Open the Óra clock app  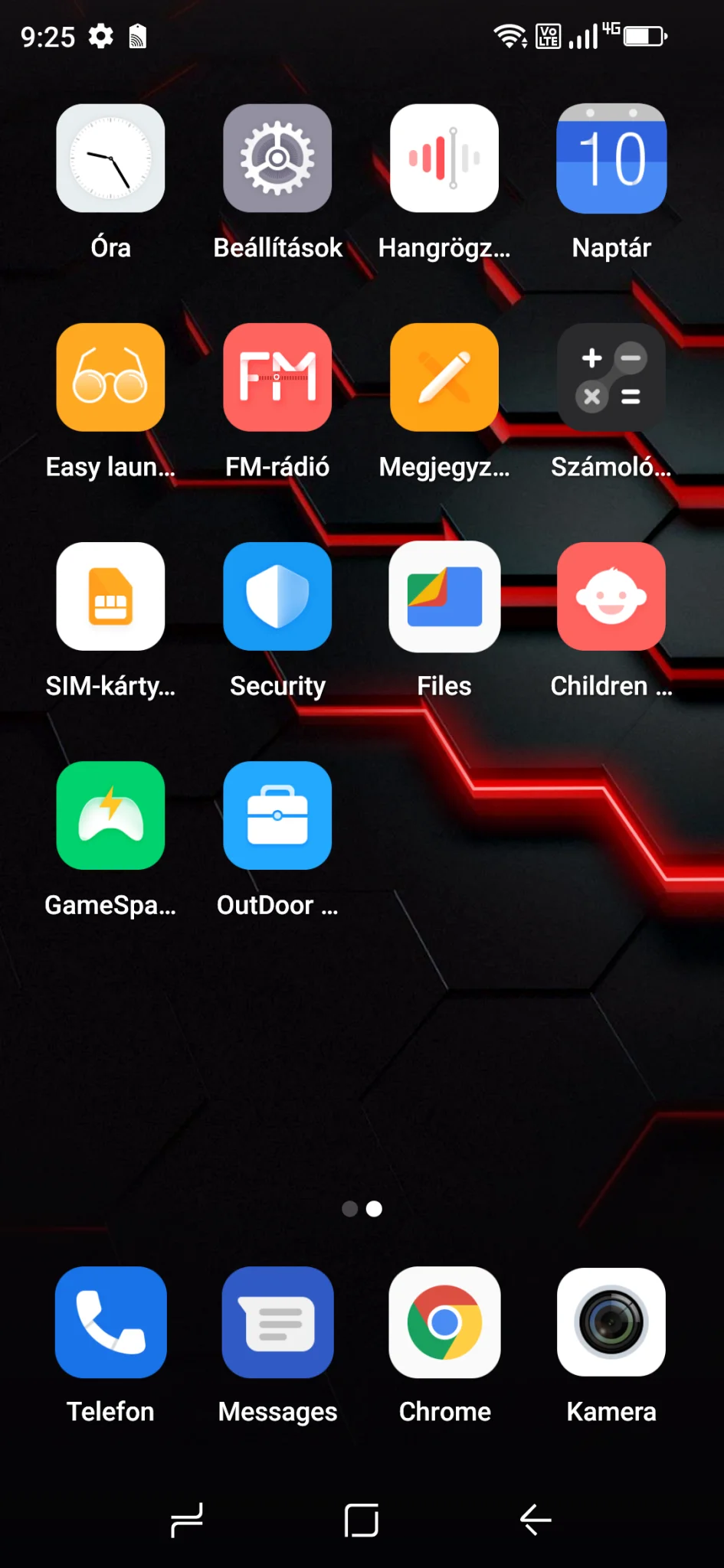pyautogui.click(x=110, y=158)
